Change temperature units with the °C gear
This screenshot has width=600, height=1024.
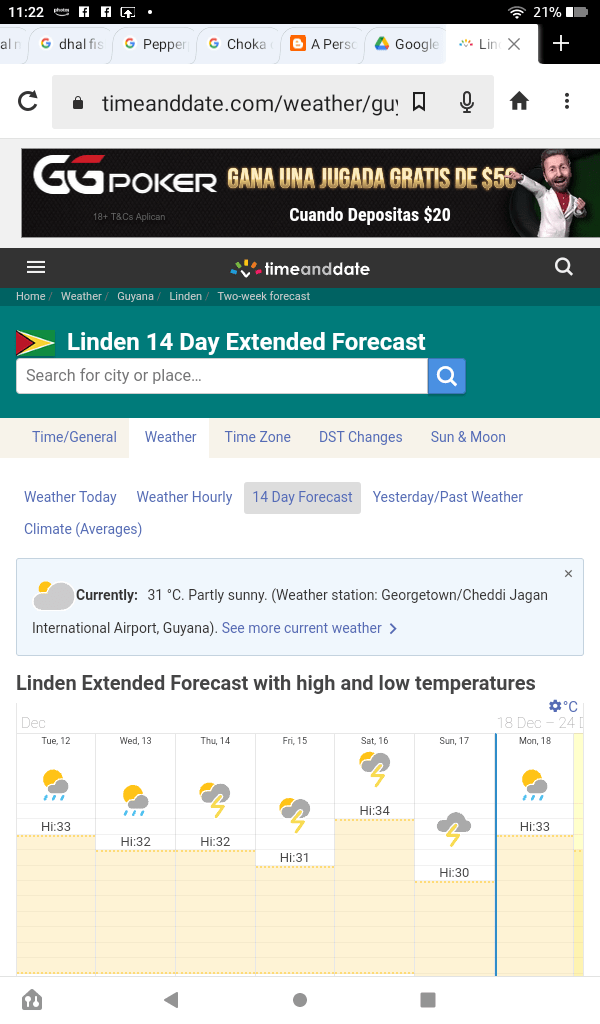[563, 706]
